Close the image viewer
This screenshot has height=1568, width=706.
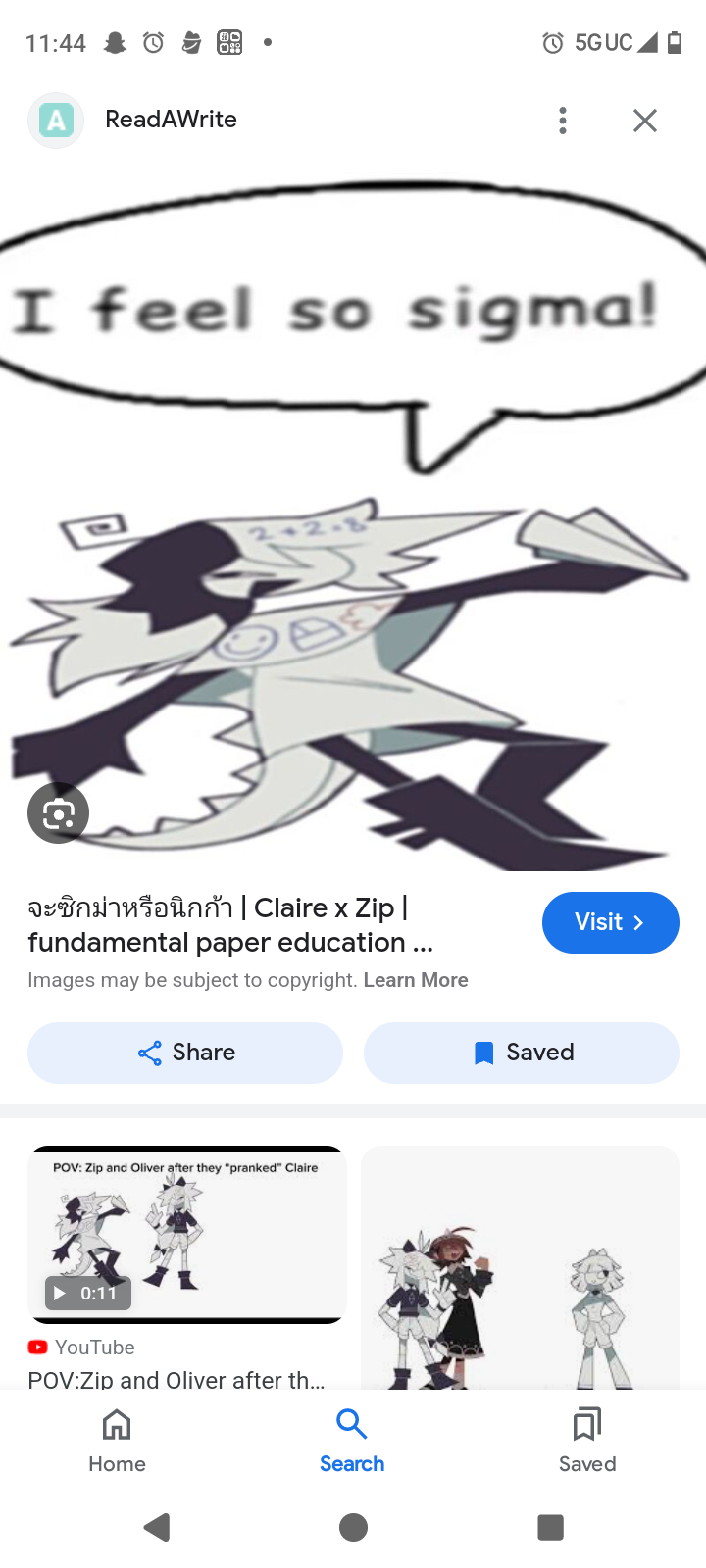[x=644, y=121]
